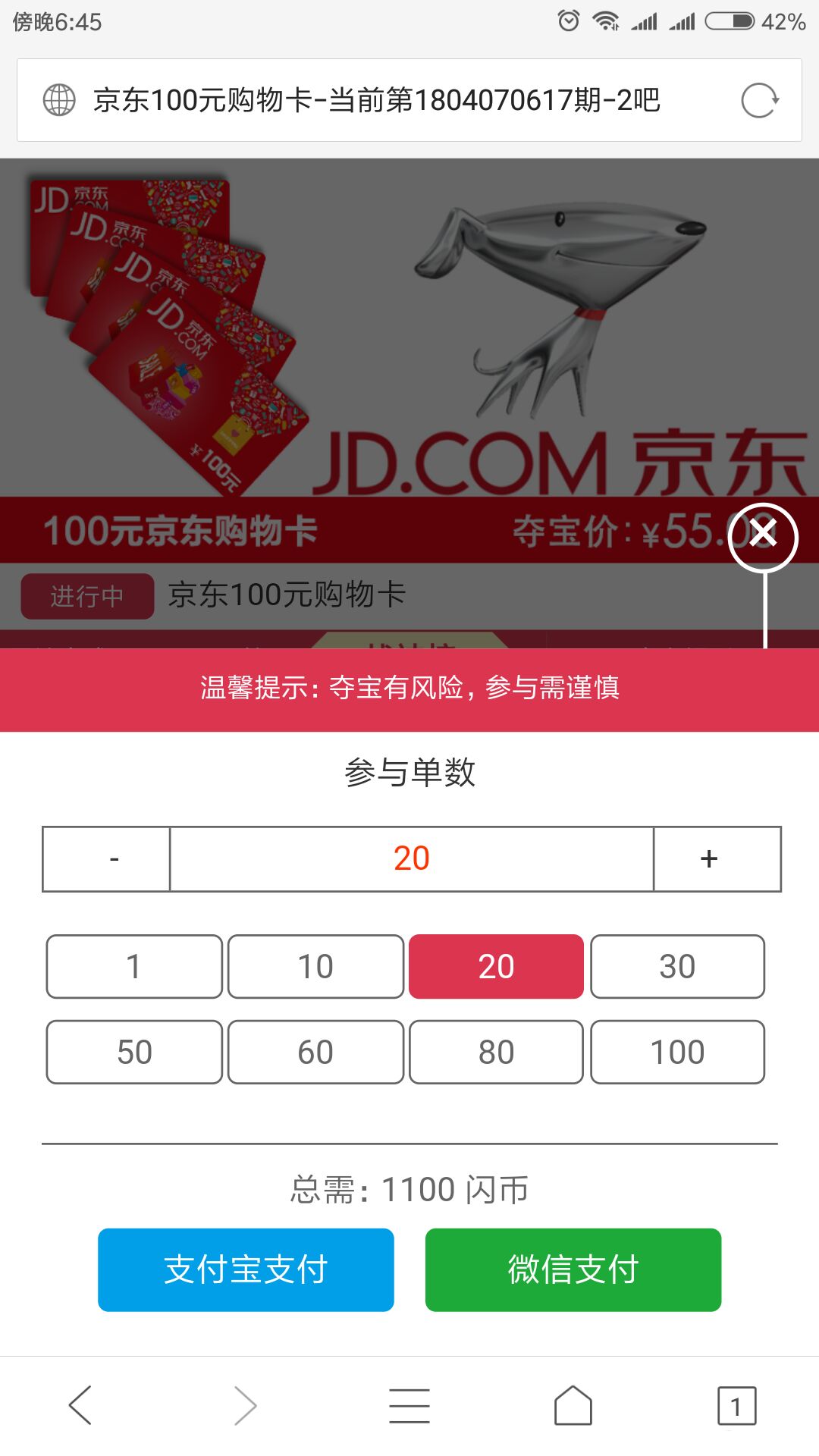Choose the 30 quantity option
819x1456 pixels.
[x=677, y=966]
